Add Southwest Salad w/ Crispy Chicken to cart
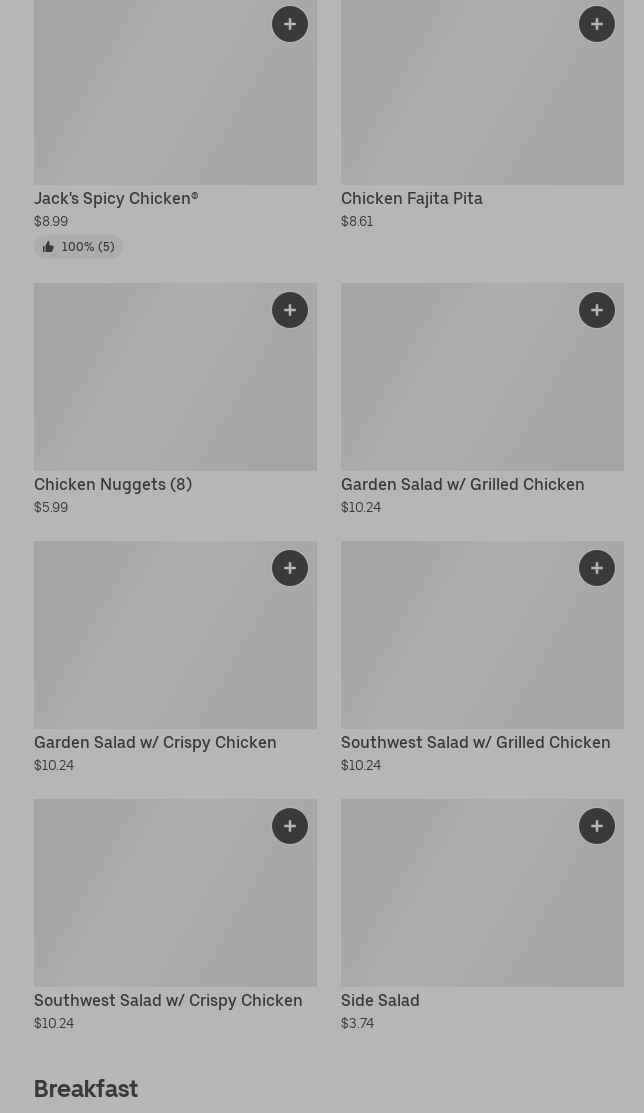 (x=290, y=826)
